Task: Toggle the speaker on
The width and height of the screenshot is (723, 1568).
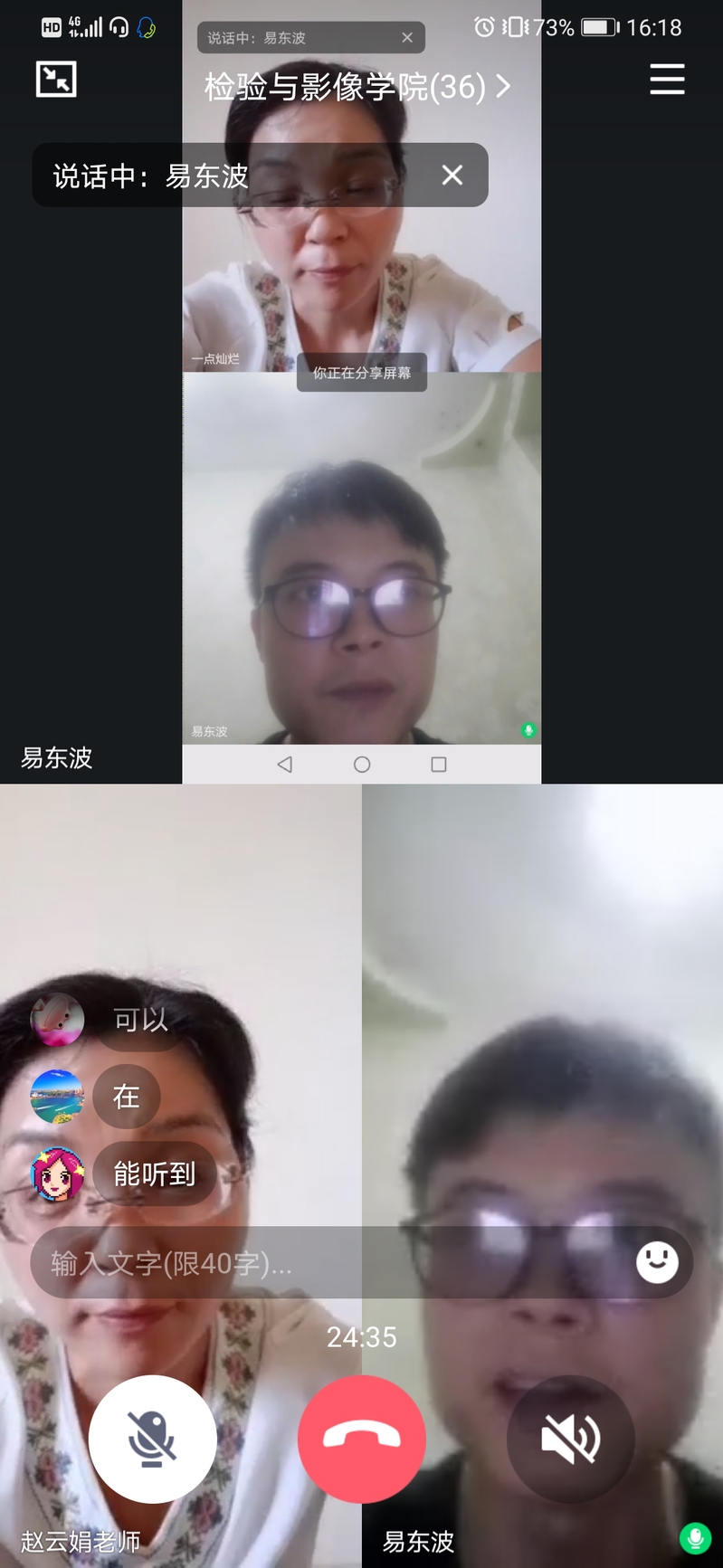Action: tap(570, 1438)
